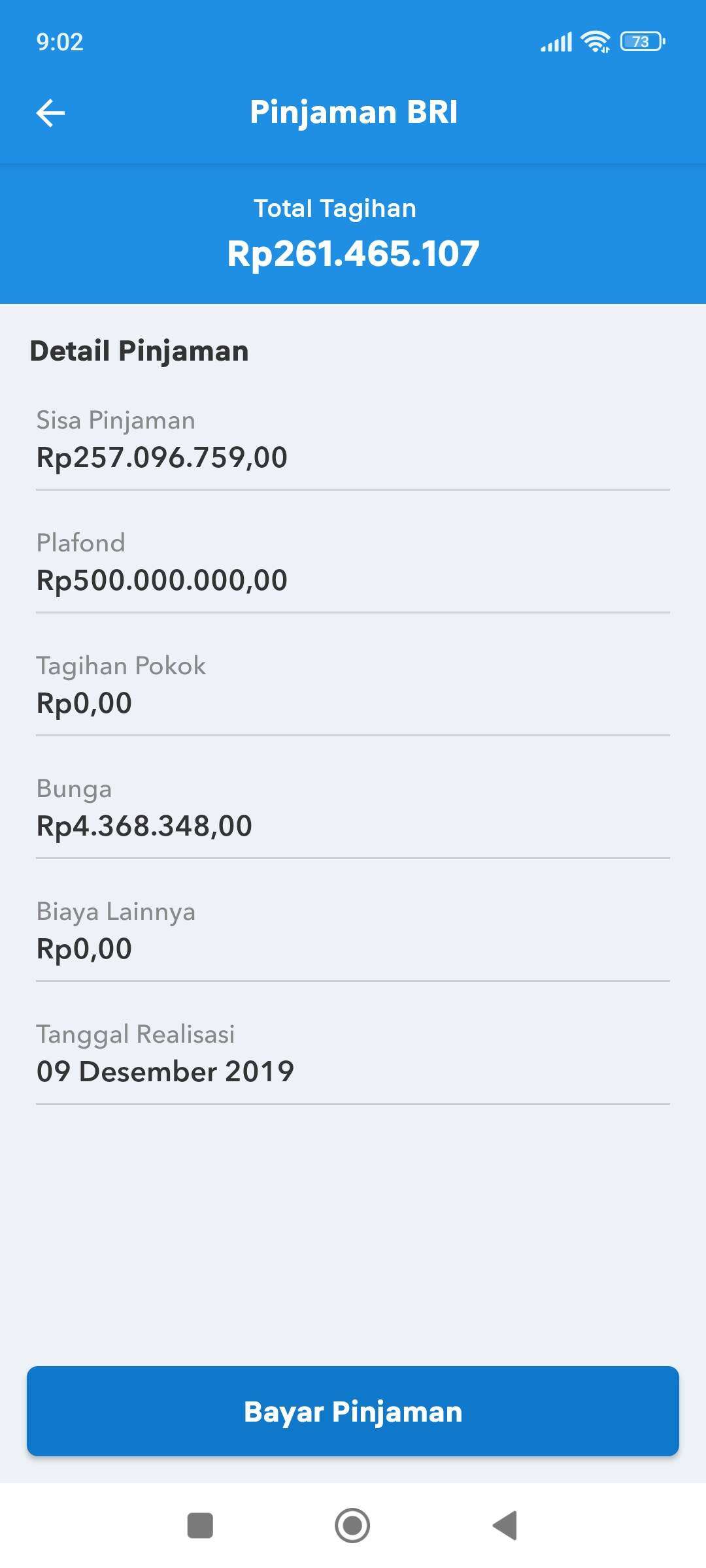Tap the Bayar Pinjaman button
Image resolution: width=706 pixels, height=1568 pixels.
[x=353, y=1411]
